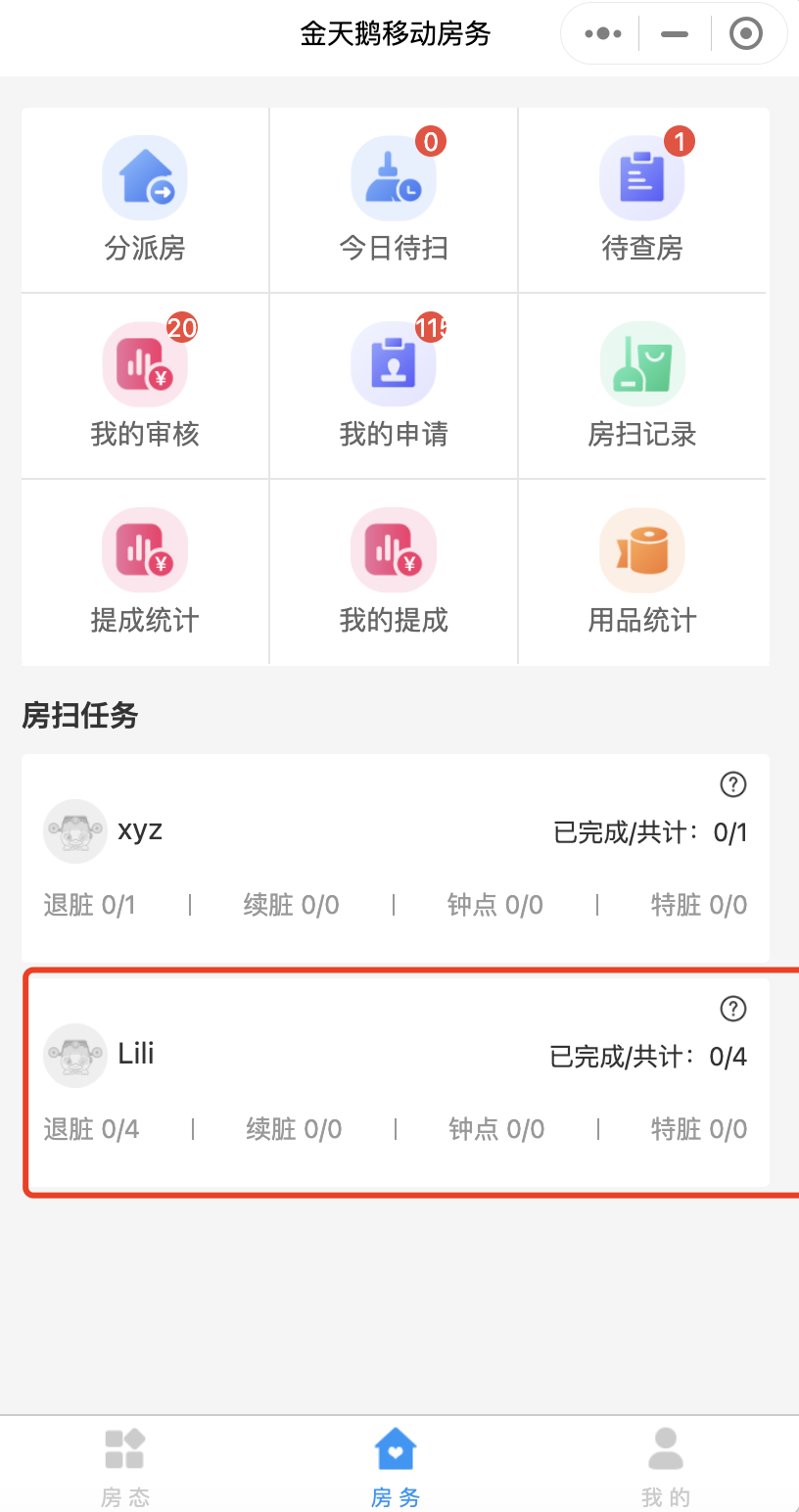799x1512 pixels.
Task: Open 今日待扫 cleaning list
Action: pyautogui.click(x=394, y=200)
